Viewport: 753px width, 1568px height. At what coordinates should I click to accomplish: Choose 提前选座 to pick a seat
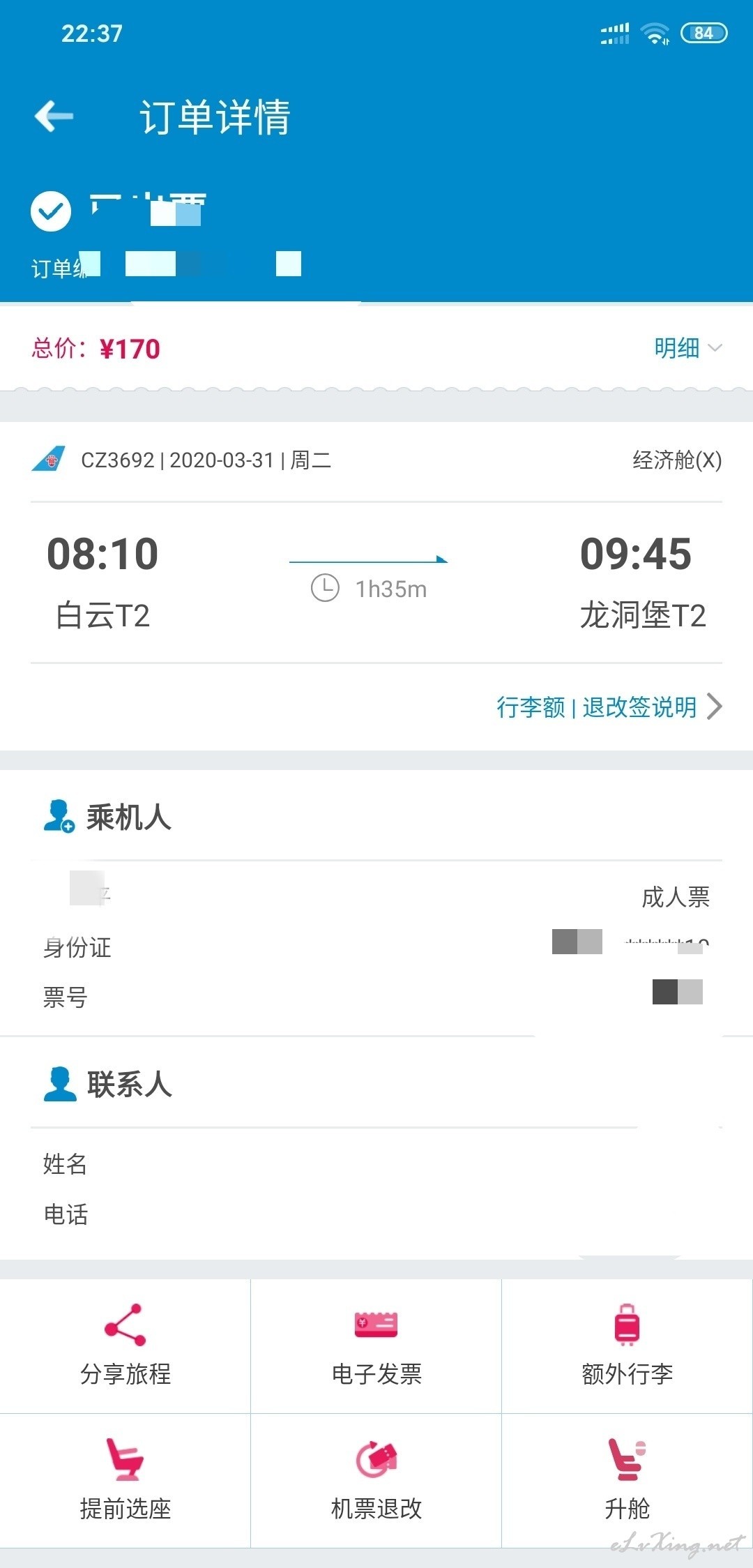coord(125,1481)
